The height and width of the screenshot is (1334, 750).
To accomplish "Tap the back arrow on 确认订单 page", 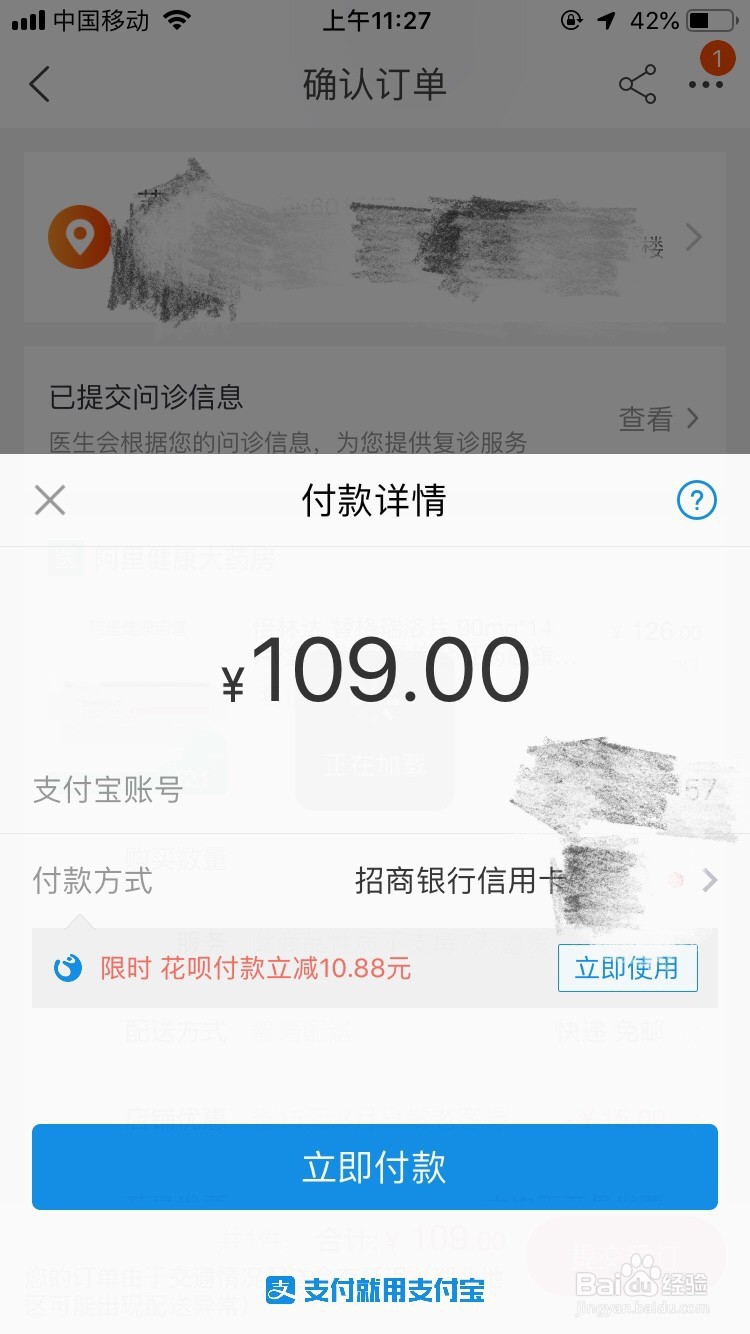I will pos(38,85).
